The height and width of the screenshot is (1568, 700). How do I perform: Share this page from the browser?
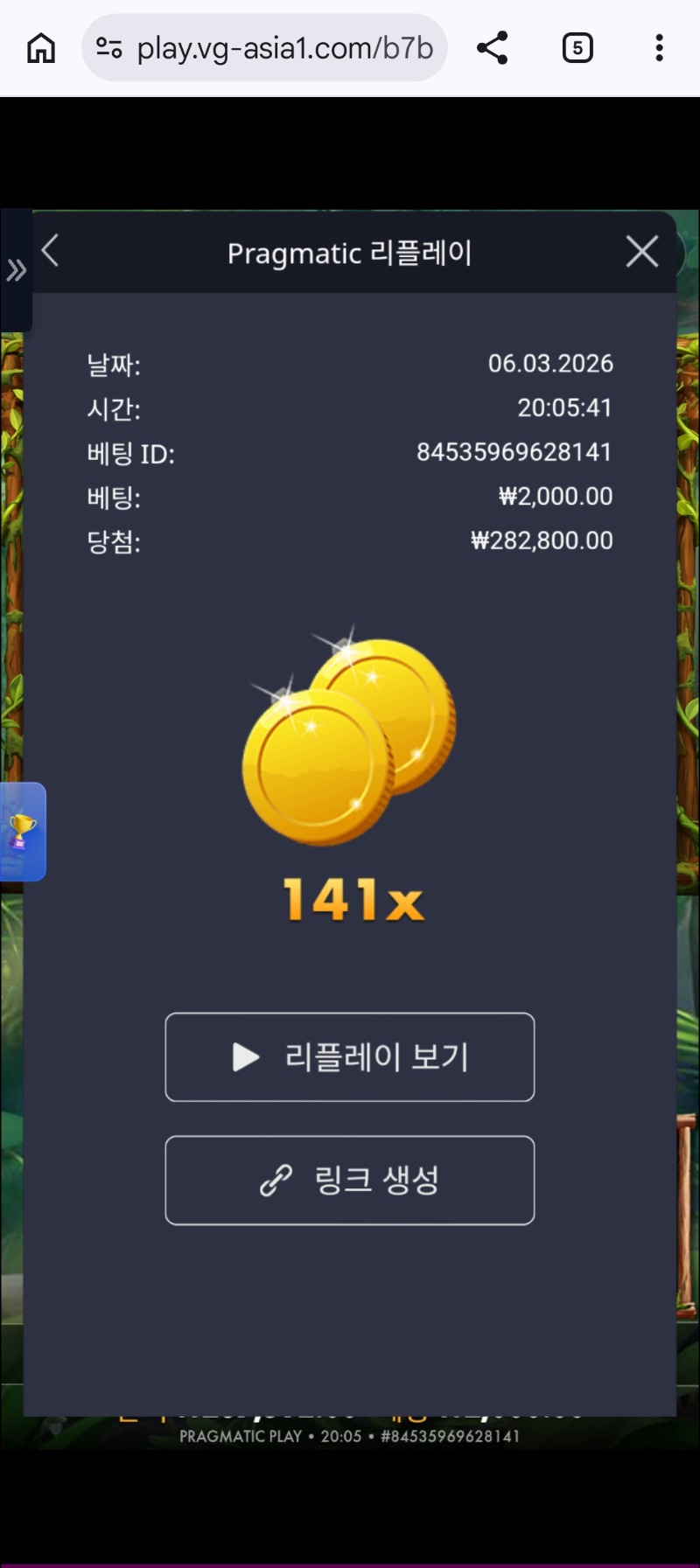point(493,48)
